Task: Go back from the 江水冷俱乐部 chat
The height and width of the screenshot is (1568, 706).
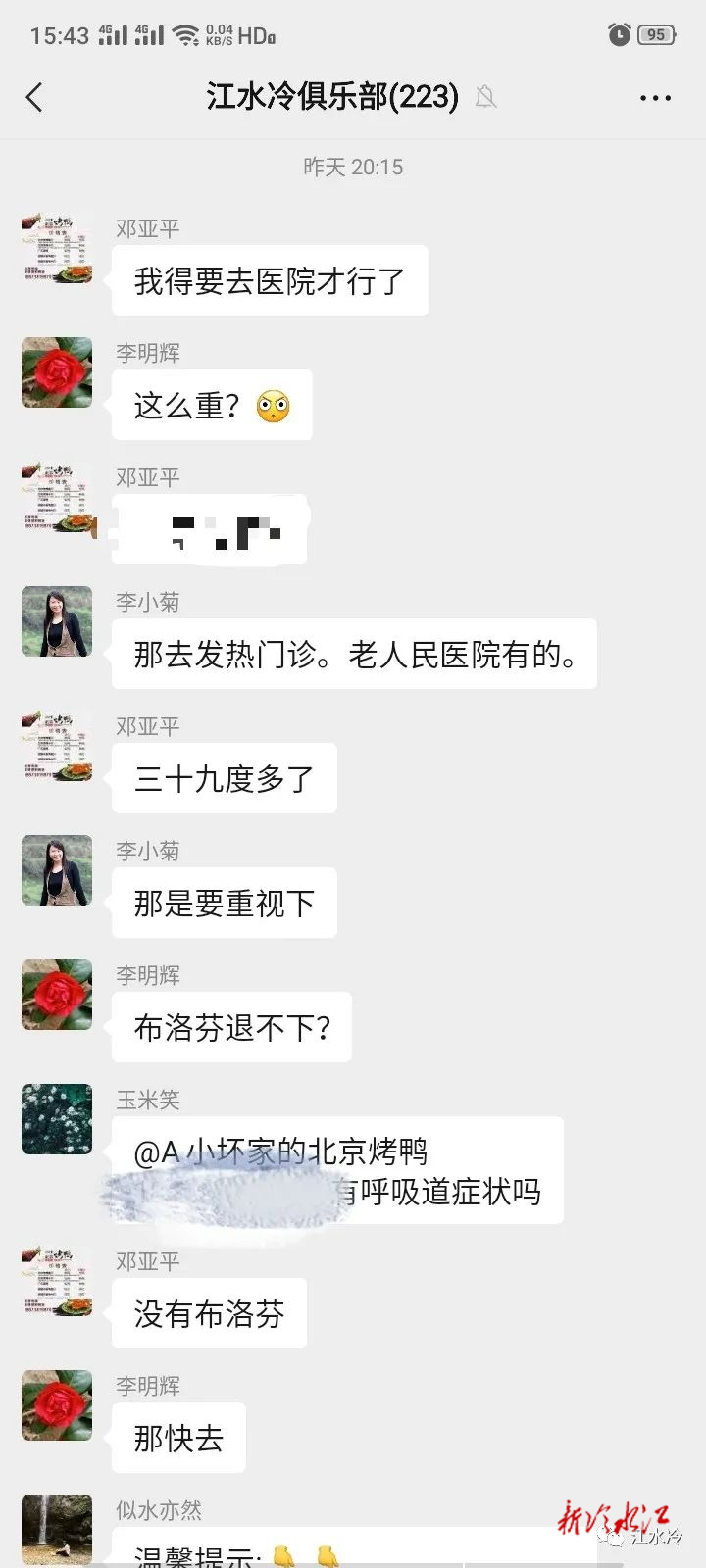Action: click(35, 97)
